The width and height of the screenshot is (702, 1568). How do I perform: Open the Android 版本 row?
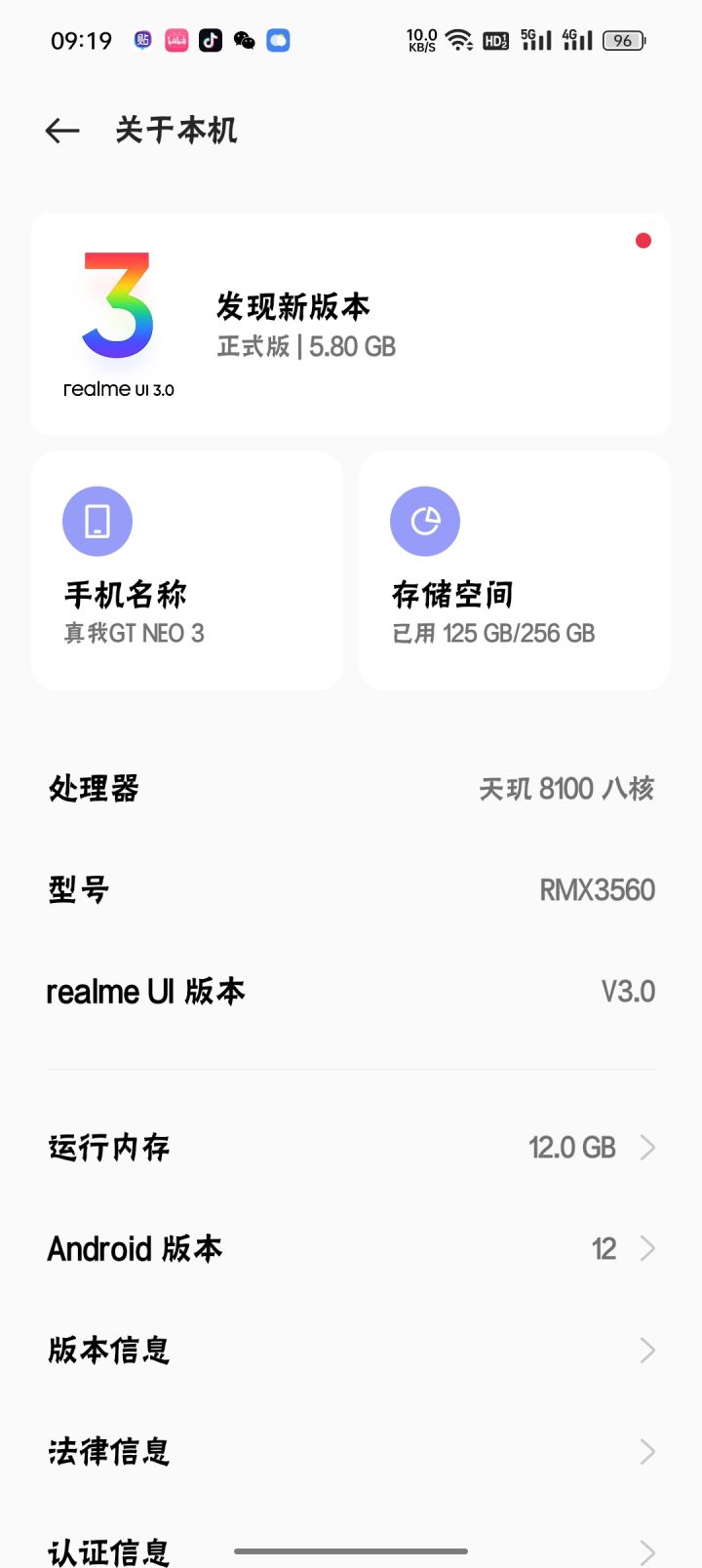tap(351, 1249)
